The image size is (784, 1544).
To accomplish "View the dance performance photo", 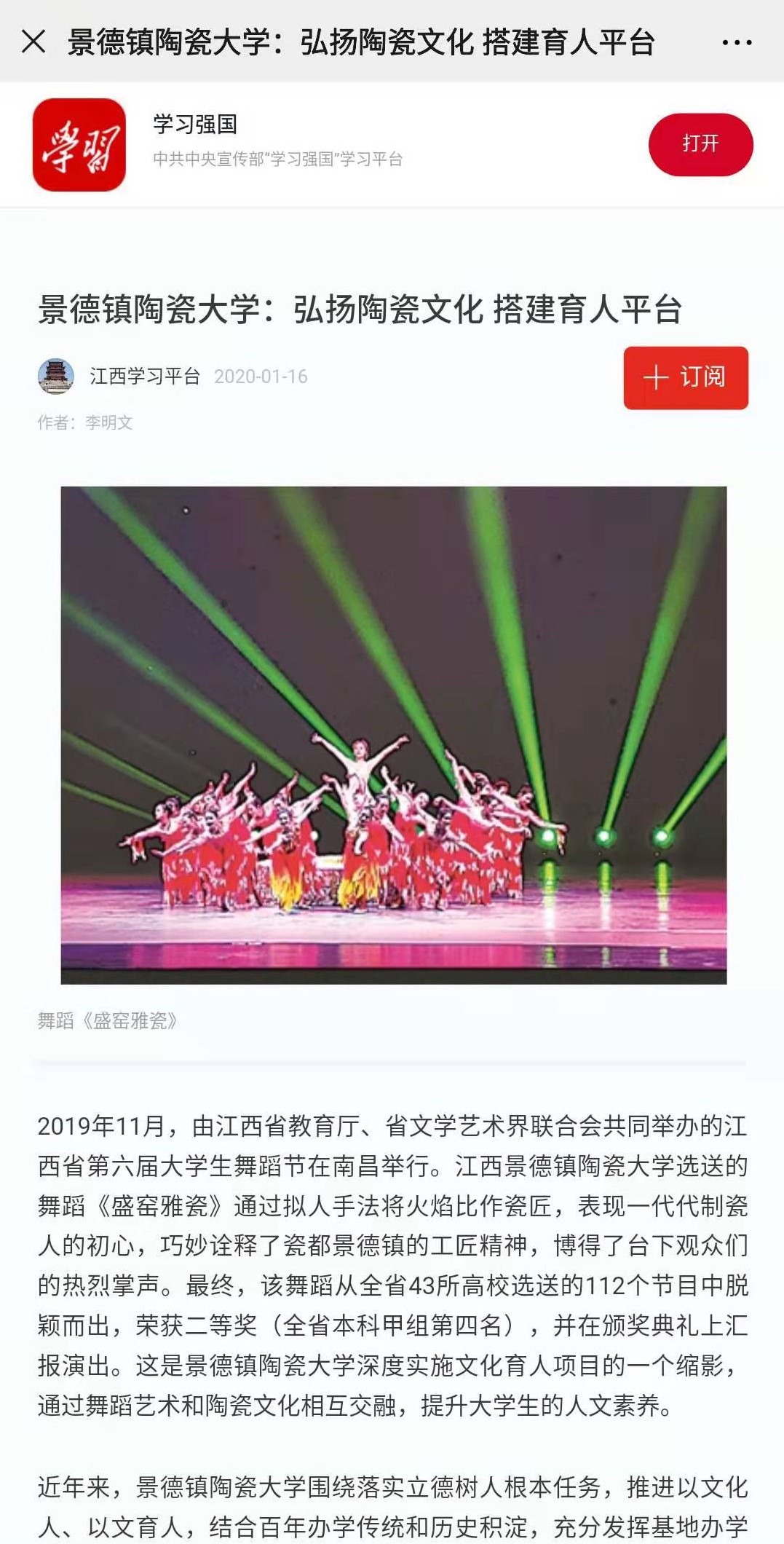I will (393, 734).
